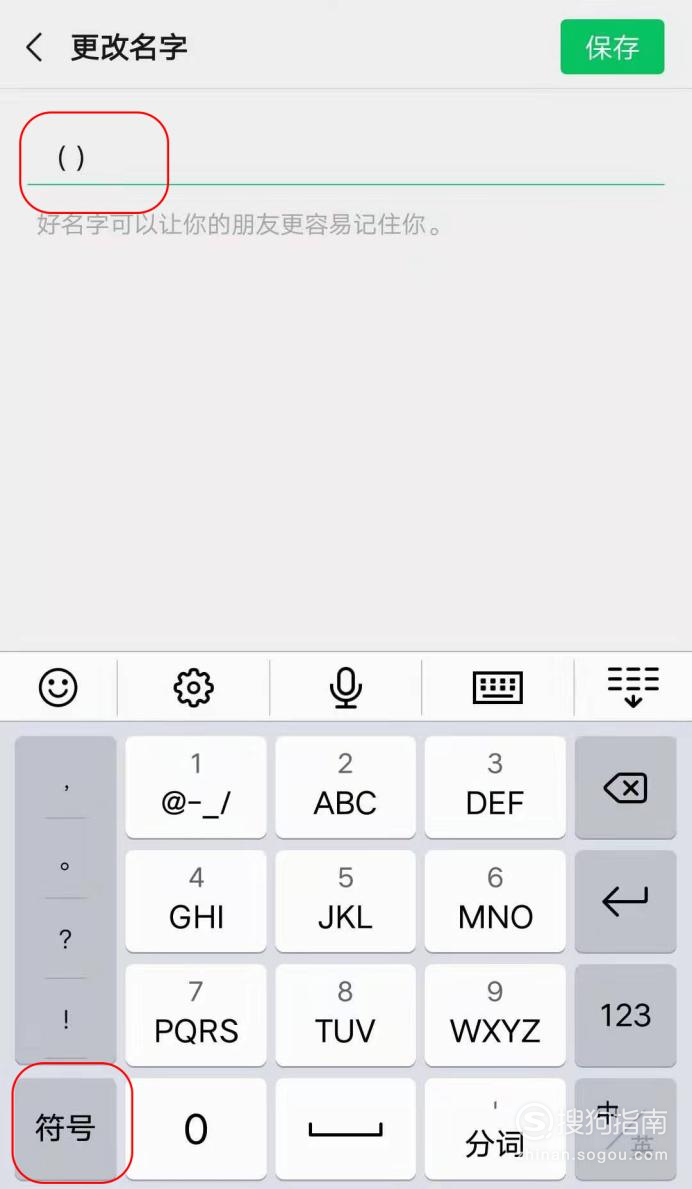Open the emoji smiley panel
The height and width of the screenshot is (1189, 692).
click(58, 688)
